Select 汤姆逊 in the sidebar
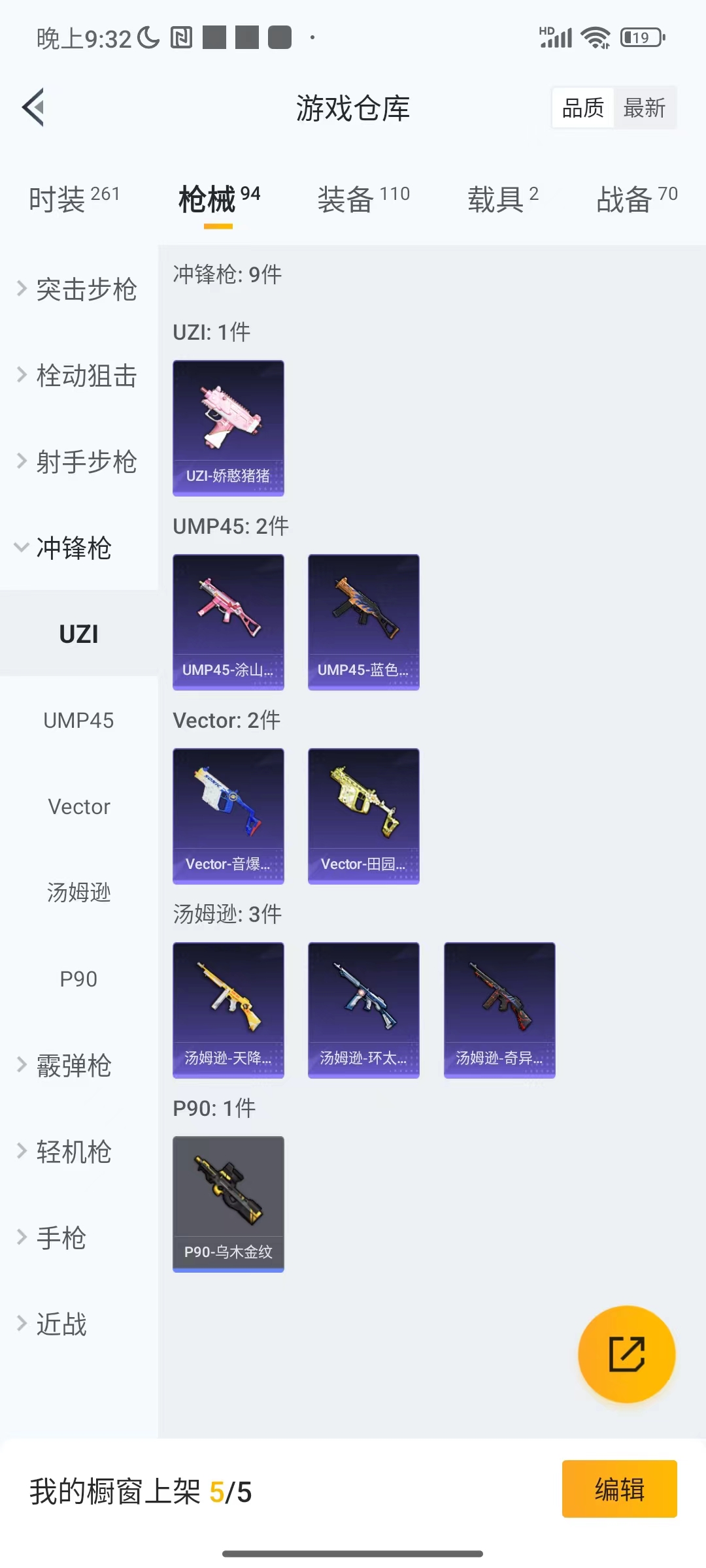The width and height of the screenshot is (706, 1568). click(x=78, y=892)
